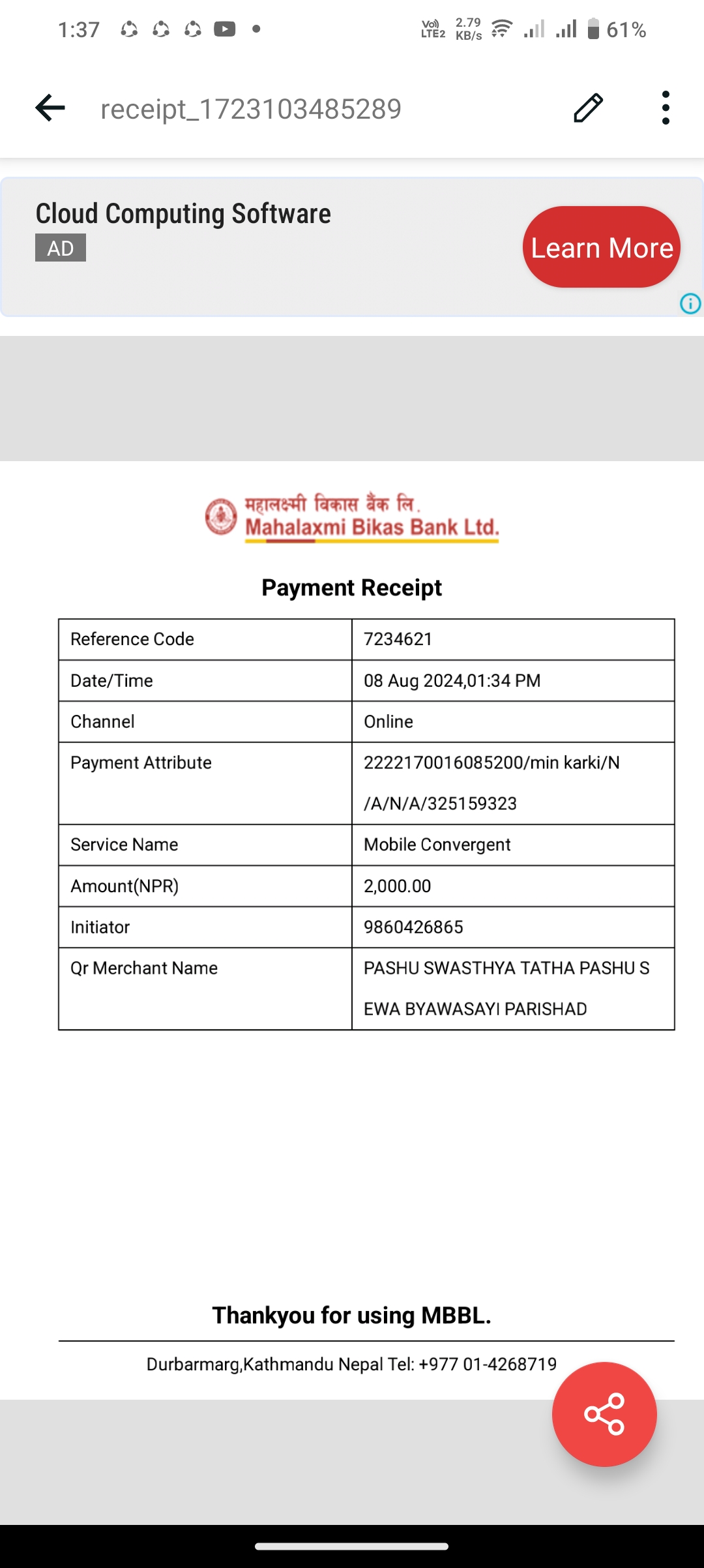The height and width of the screenshot is (1568, 704).
Task: Tap Learn More on the ad
Action: point(602,247)
